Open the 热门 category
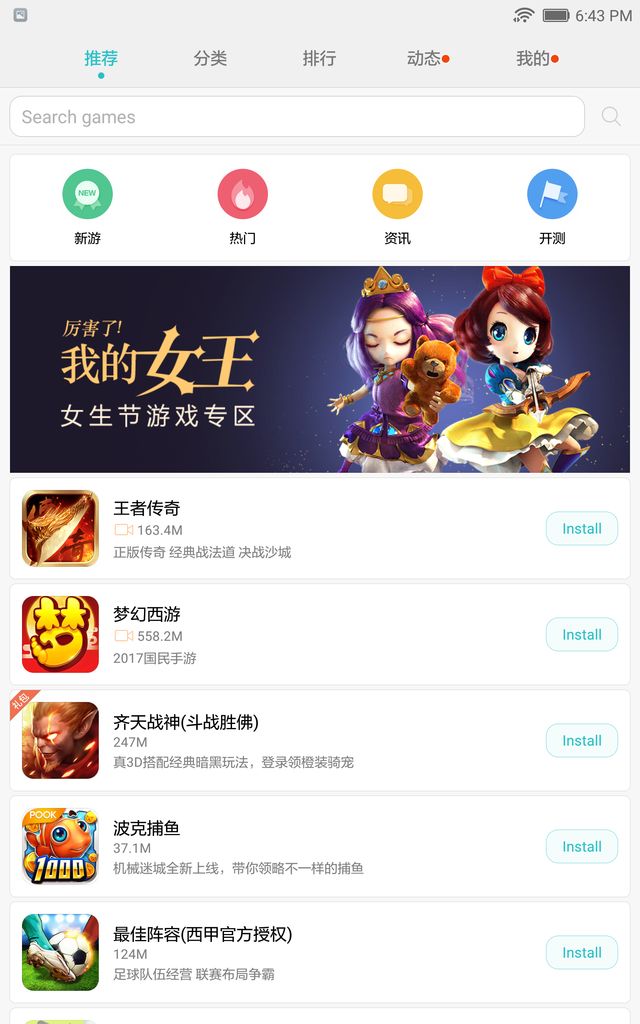Image resolution: width=640 pixels, height=1024 pixels. [242, 207]
